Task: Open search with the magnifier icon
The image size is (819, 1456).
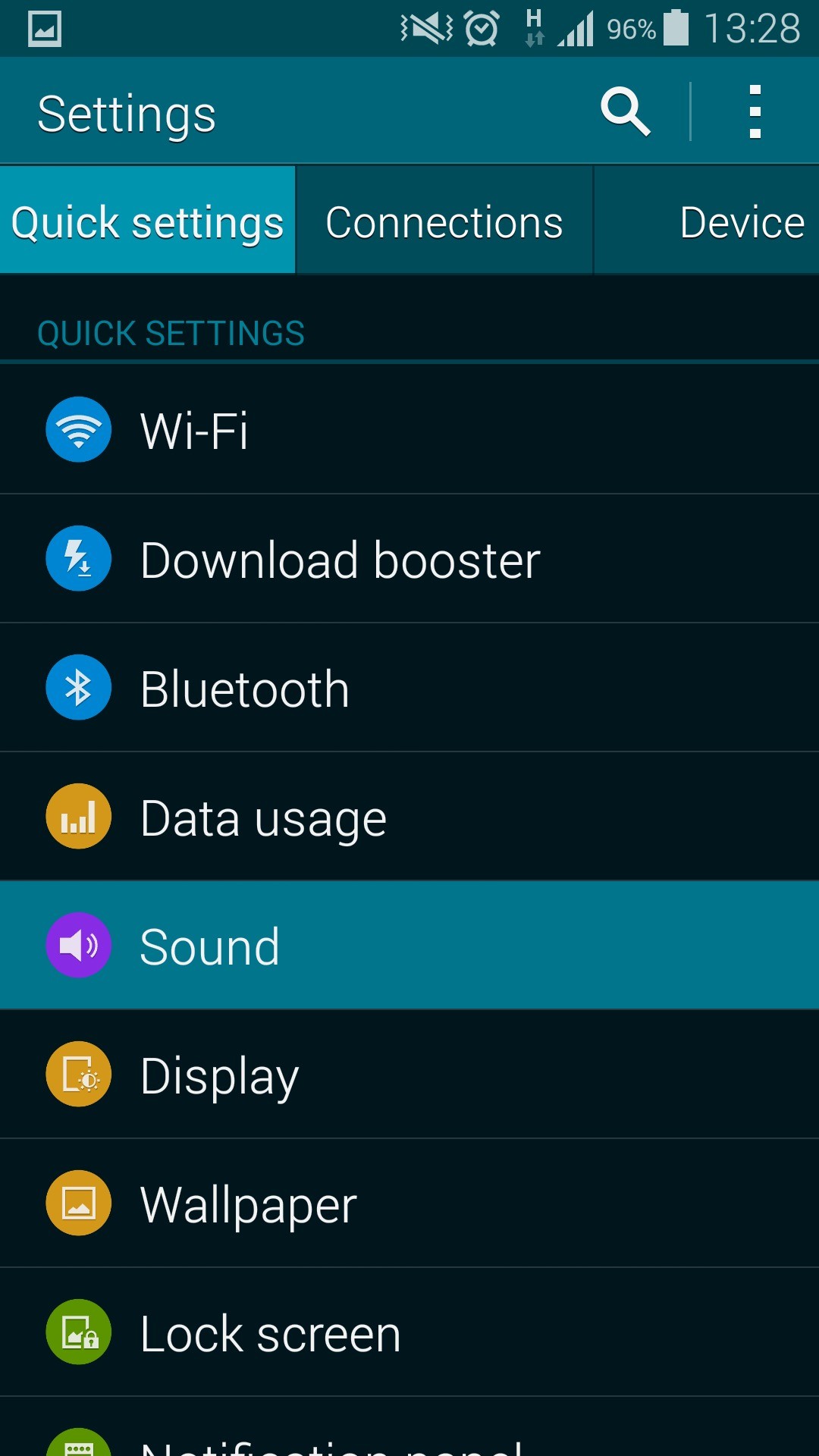Action: [625, 111]
